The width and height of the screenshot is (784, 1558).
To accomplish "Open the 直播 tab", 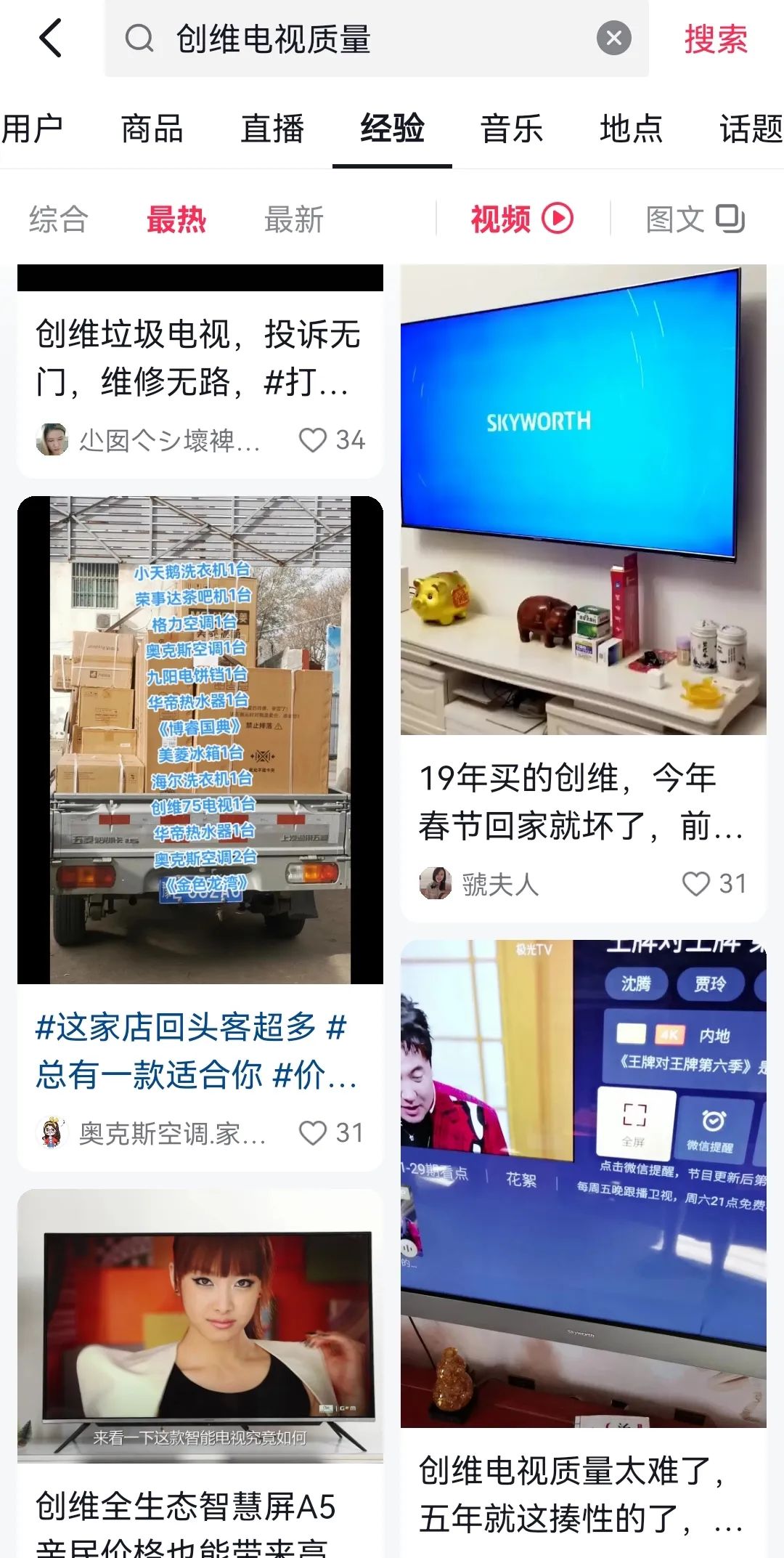I will pyautogui.click(x=272, y=129).
